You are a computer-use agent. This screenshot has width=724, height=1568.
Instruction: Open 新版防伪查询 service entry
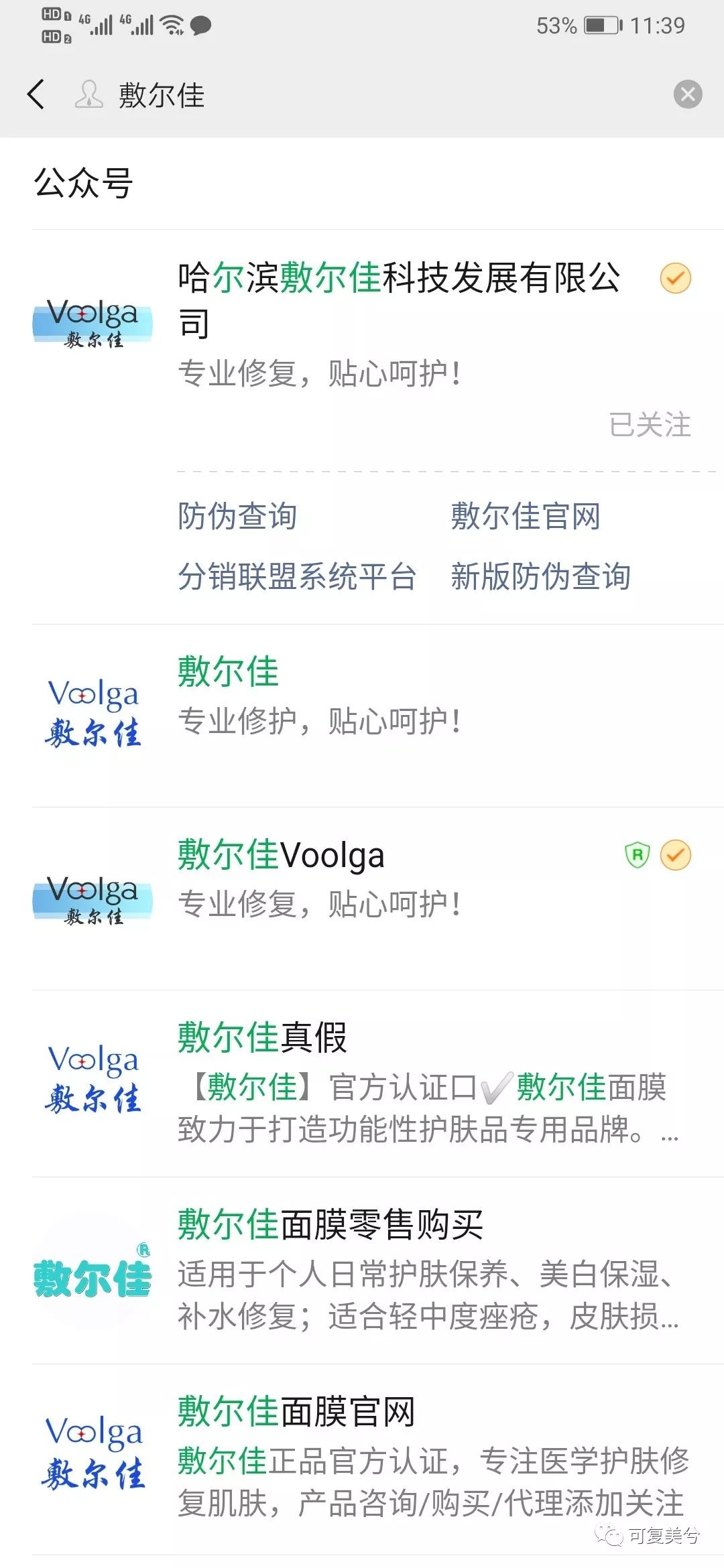coord(540,575)
